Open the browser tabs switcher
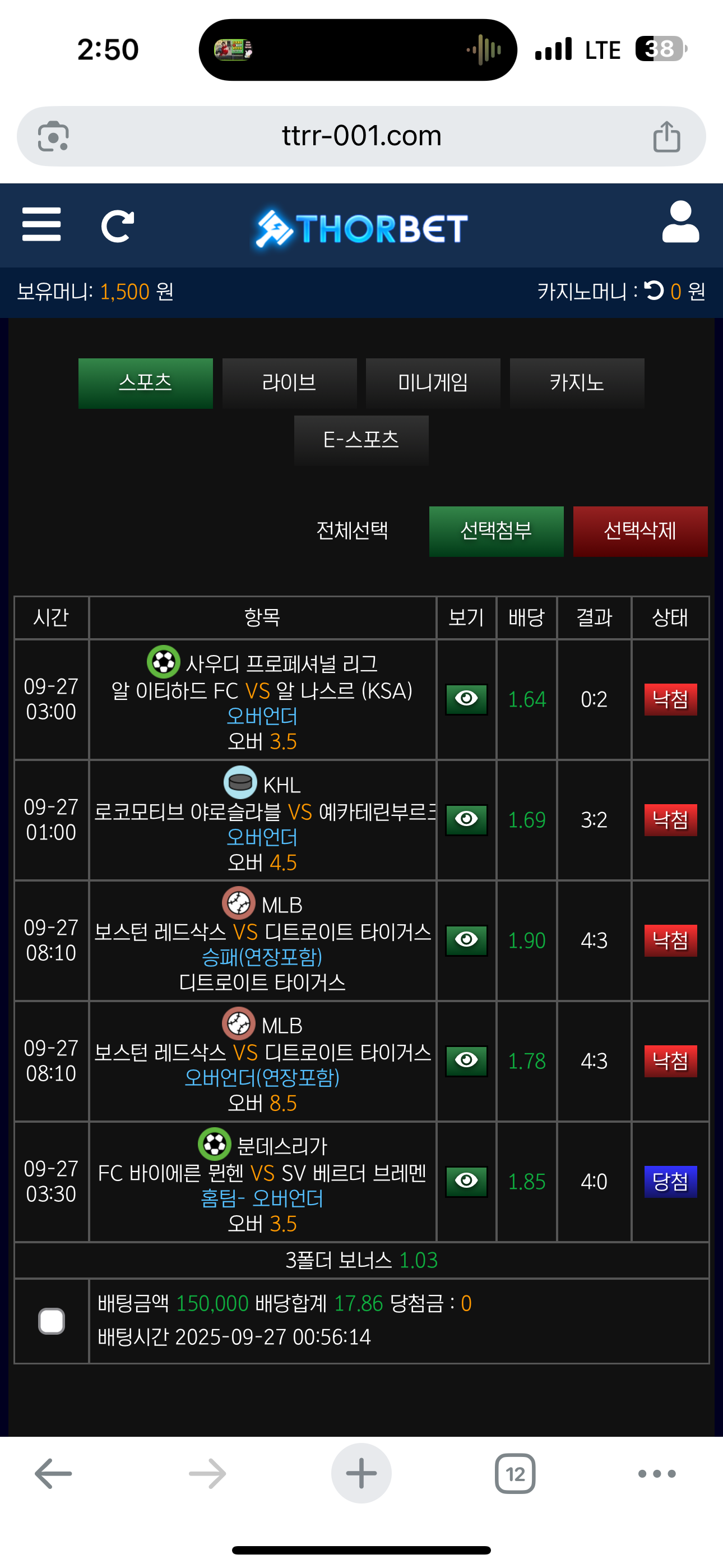 [515, 1474]
